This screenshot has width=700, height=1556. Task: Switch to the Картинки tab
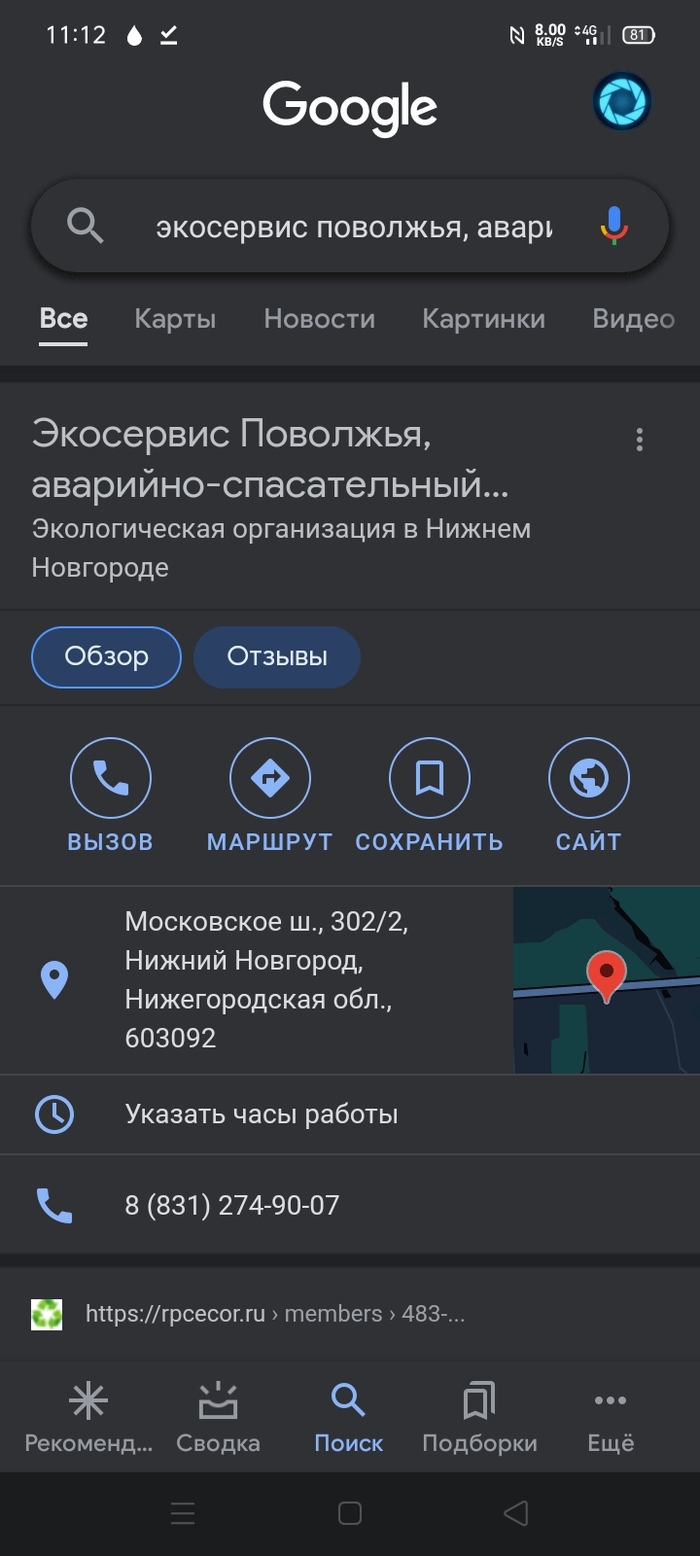click(483, 319)
